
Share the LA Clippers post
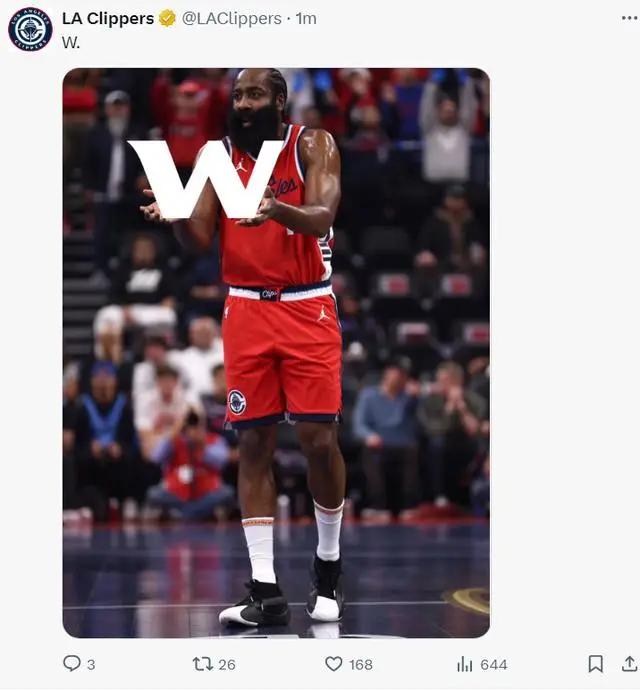tap(629, 664)
